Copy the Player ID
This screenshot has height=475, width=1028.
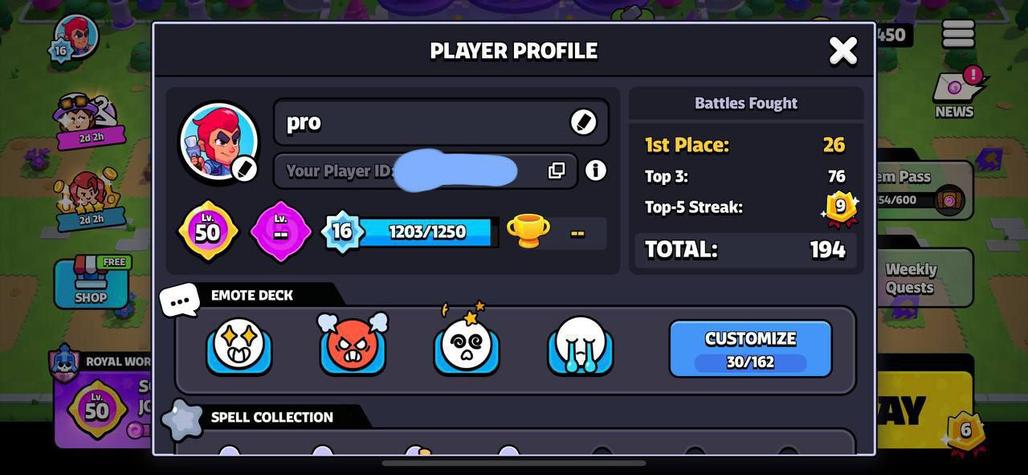click(x=557, y=171)
